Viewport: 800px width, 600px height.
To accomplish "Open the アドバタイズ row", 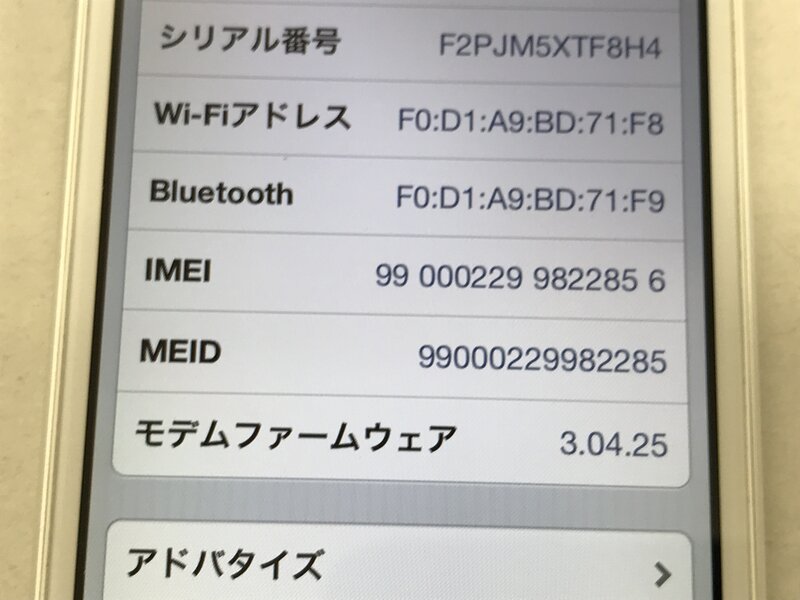I will coord(398,564).
